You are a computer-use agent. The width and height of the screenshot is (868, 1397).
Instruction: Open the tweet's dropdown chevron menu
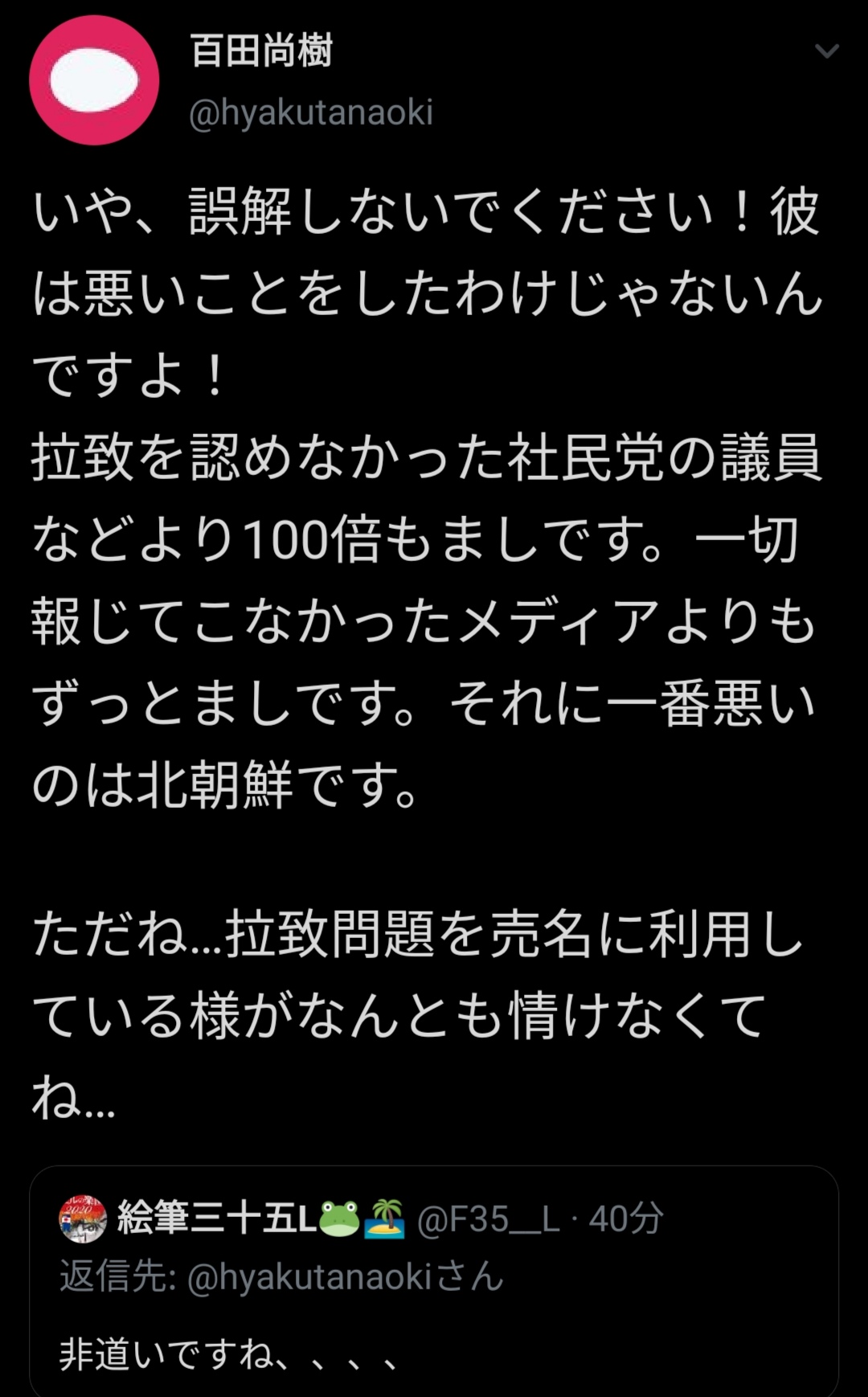827,51
